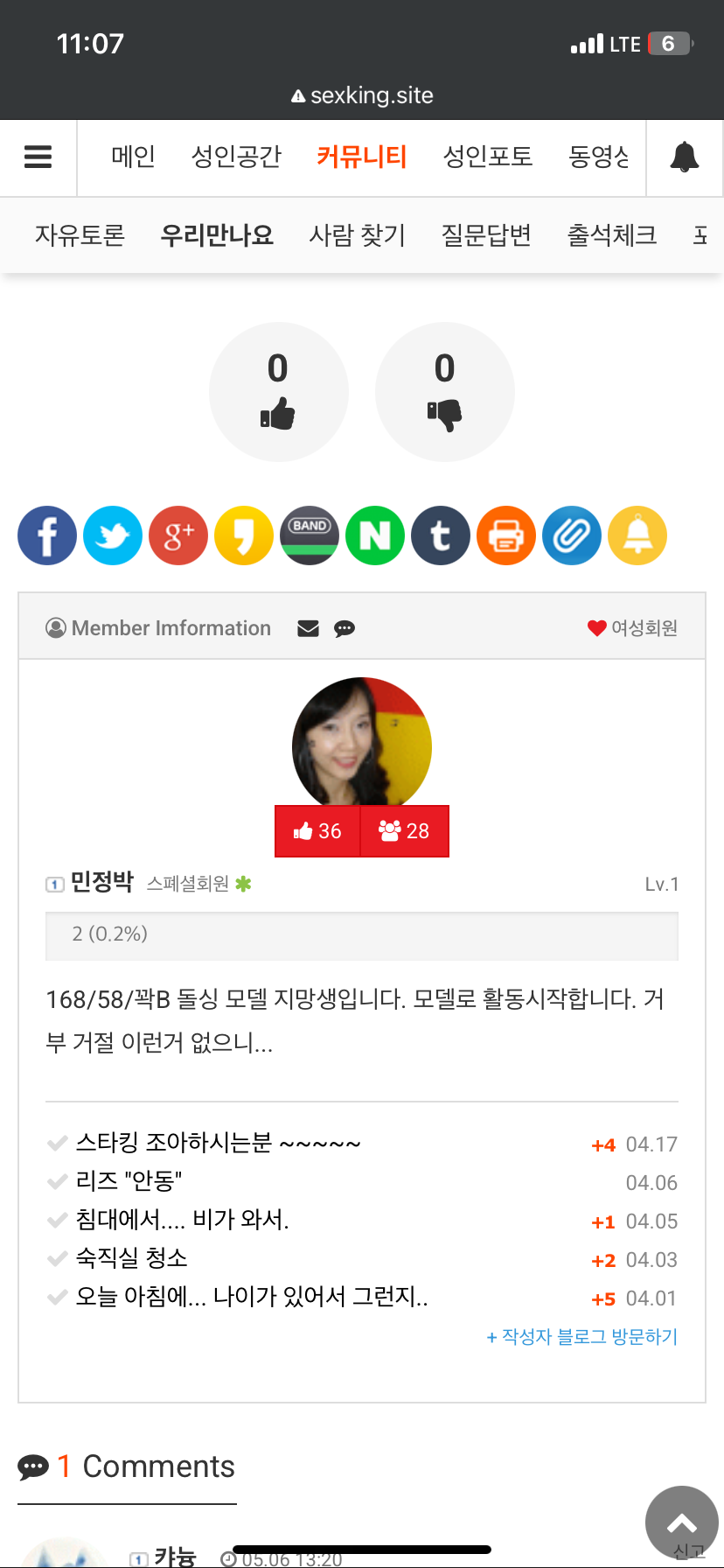Viewport: 724px width, 1568px height.
Task: Dislike this post with thumbs down
Action: click(444, 392)
